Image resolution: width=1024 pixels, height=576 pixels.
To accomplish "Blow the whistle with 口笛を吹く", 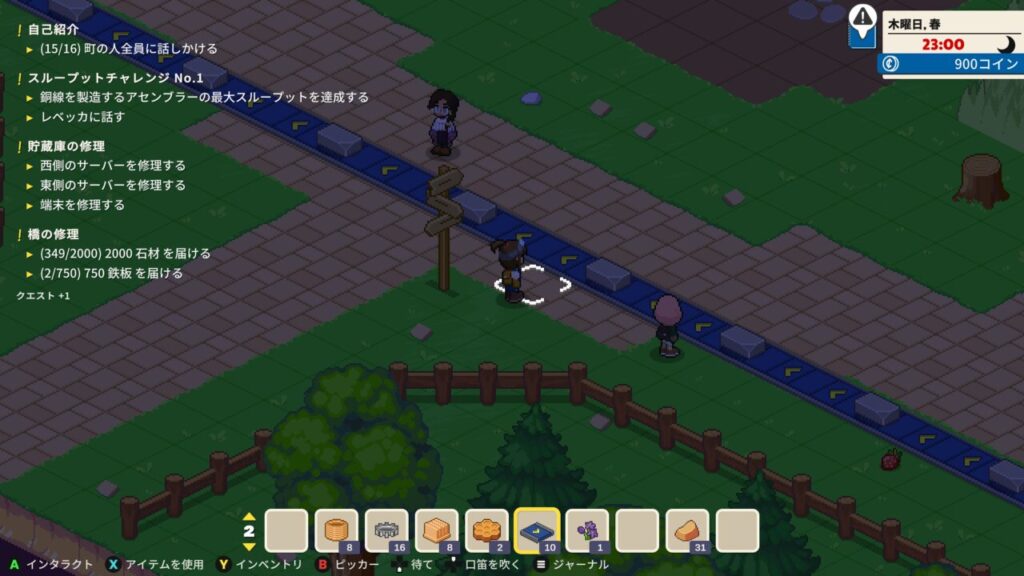I will (488, 565).
